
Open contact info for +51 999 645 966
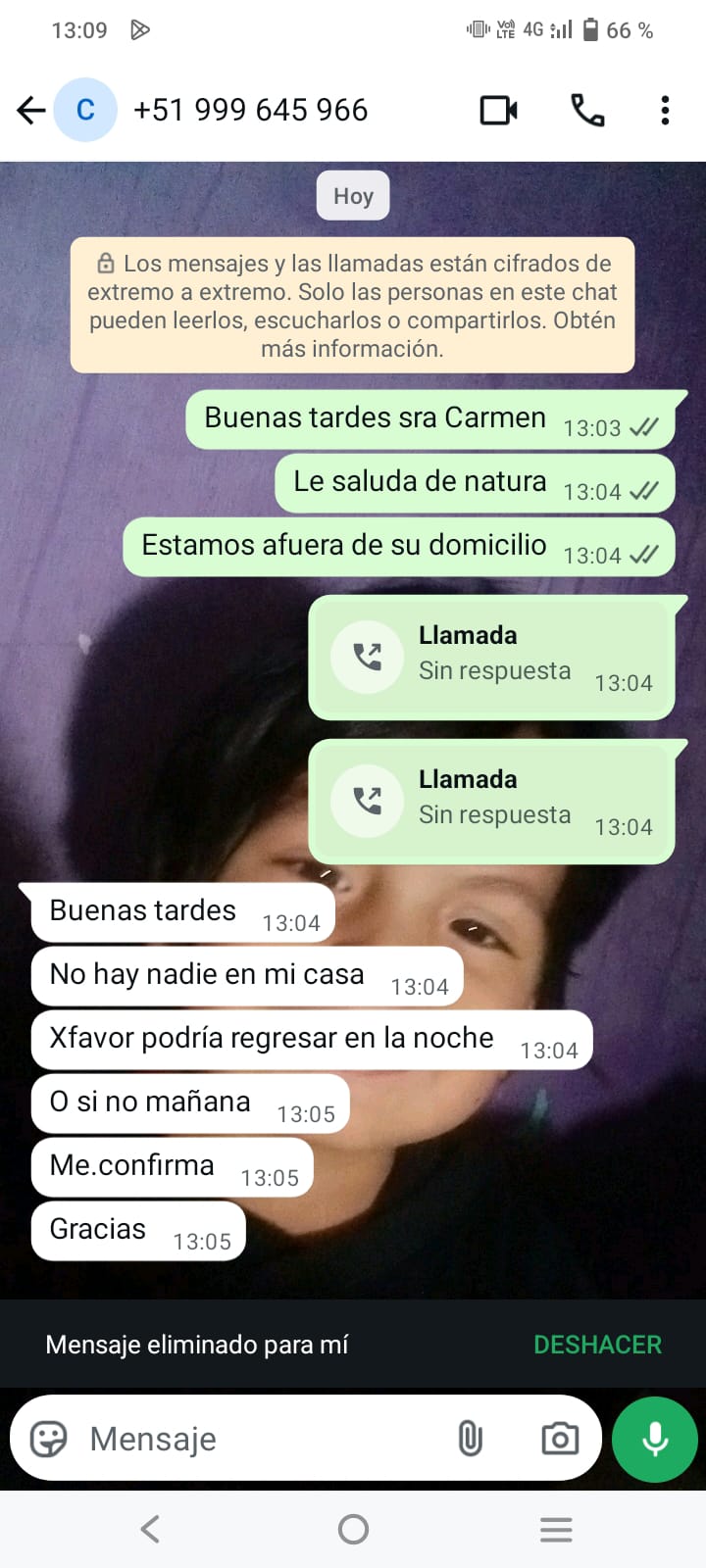(x=250, y=110)
